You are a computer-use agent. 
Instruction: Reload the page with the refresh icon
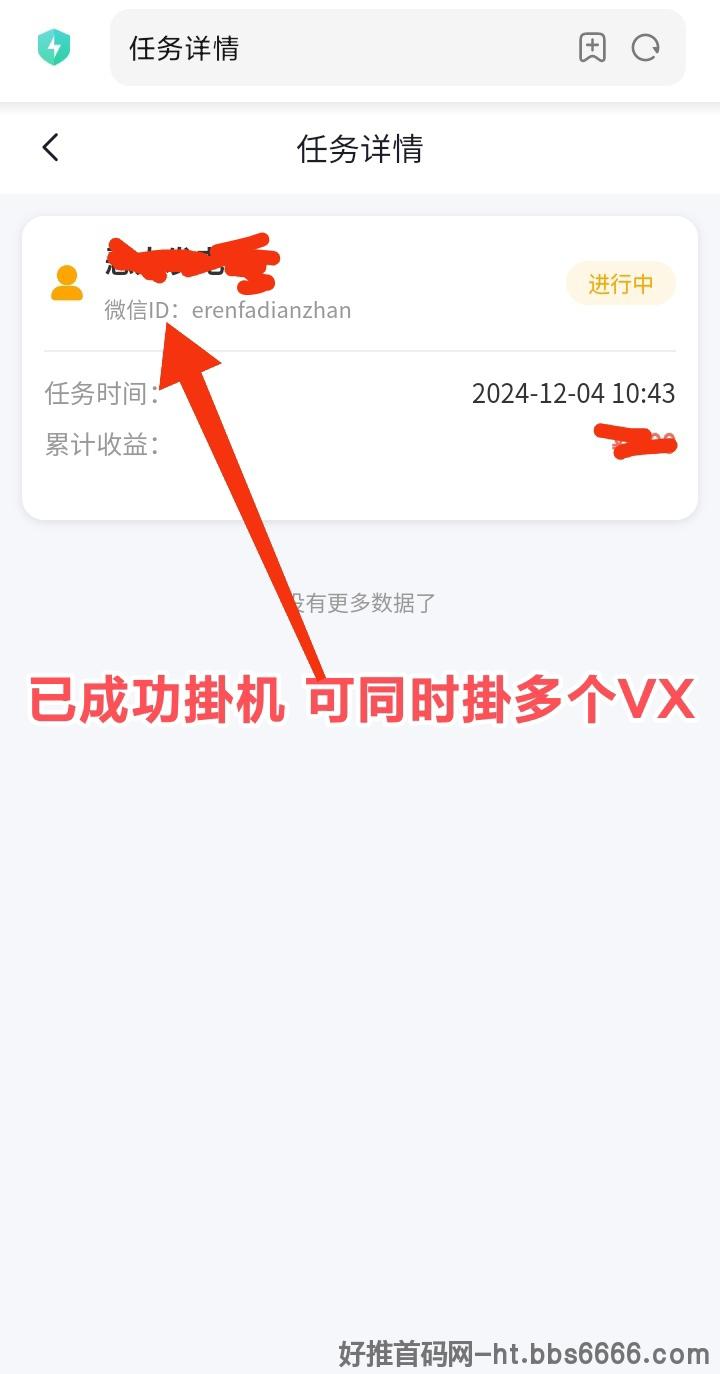646,48
